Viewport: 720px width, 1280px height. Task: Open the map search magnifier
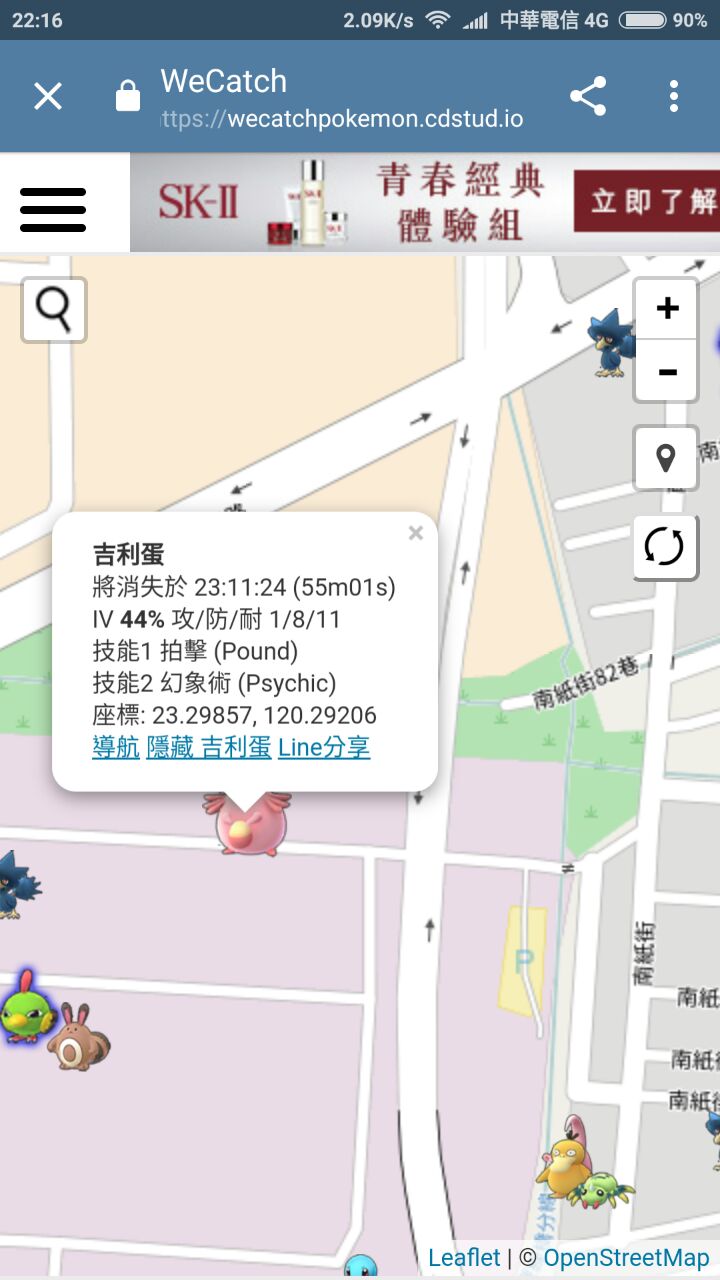(54, 310)
